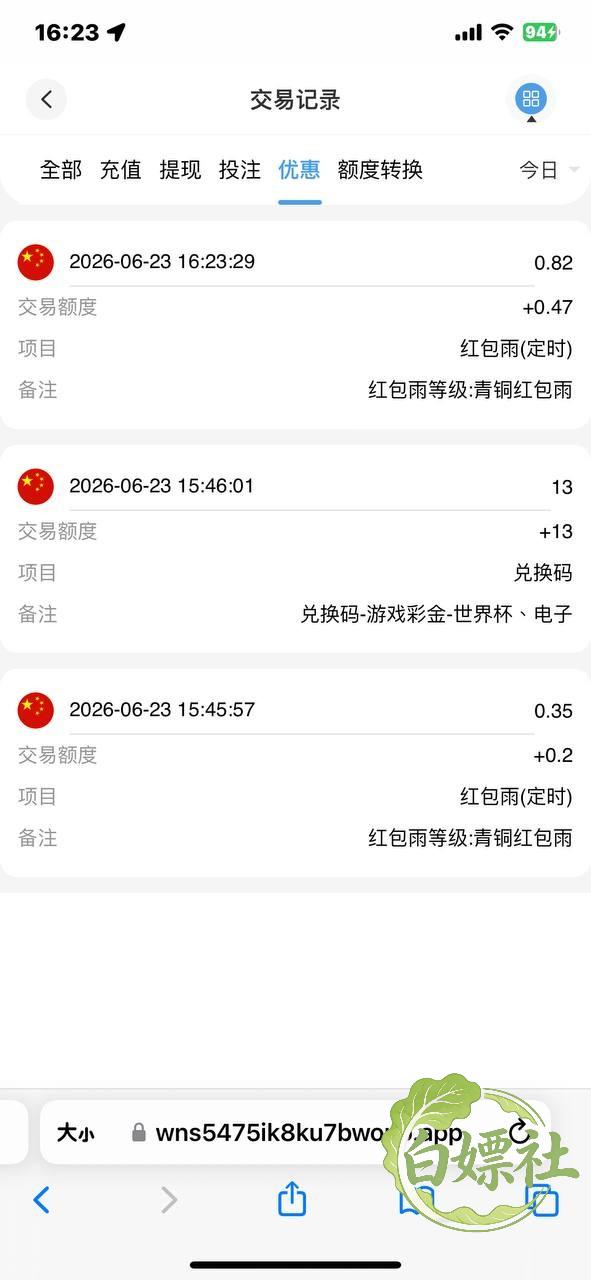Open Safari text size 大小 options
Screen dimensions: 591x1280
[76, 1132]
